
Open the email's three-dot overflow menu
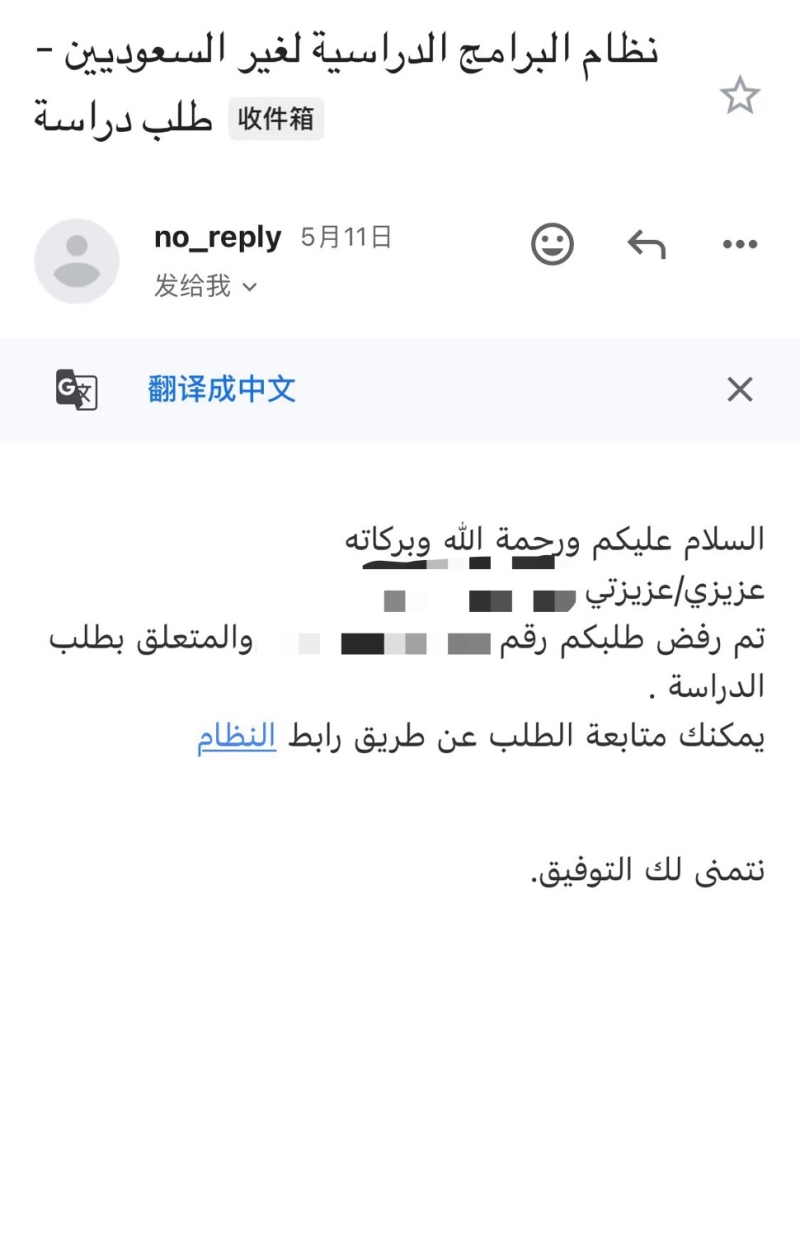click(x=740, y=243)
